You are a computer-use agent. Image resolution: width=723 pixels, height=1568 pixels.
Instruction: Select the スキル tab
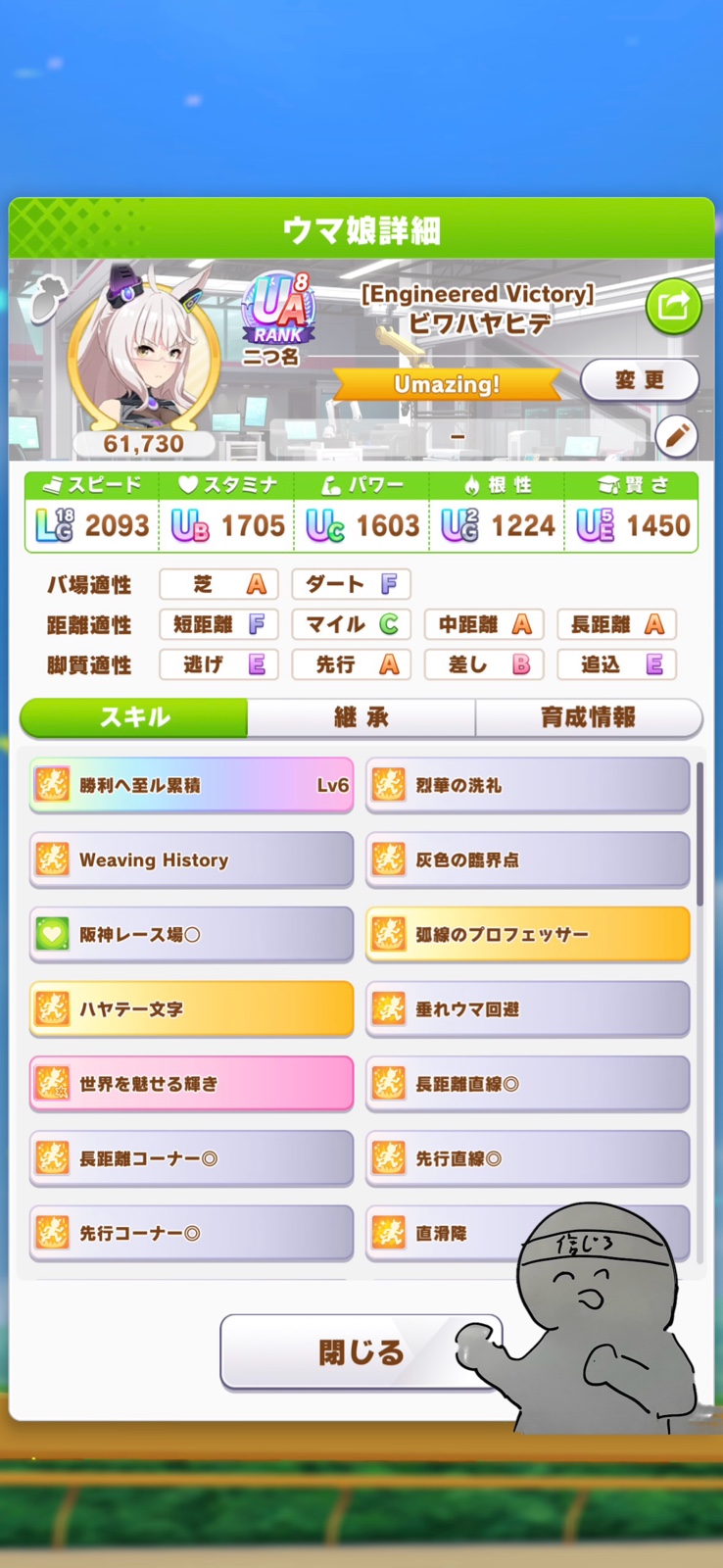click(x=134, y=717)
